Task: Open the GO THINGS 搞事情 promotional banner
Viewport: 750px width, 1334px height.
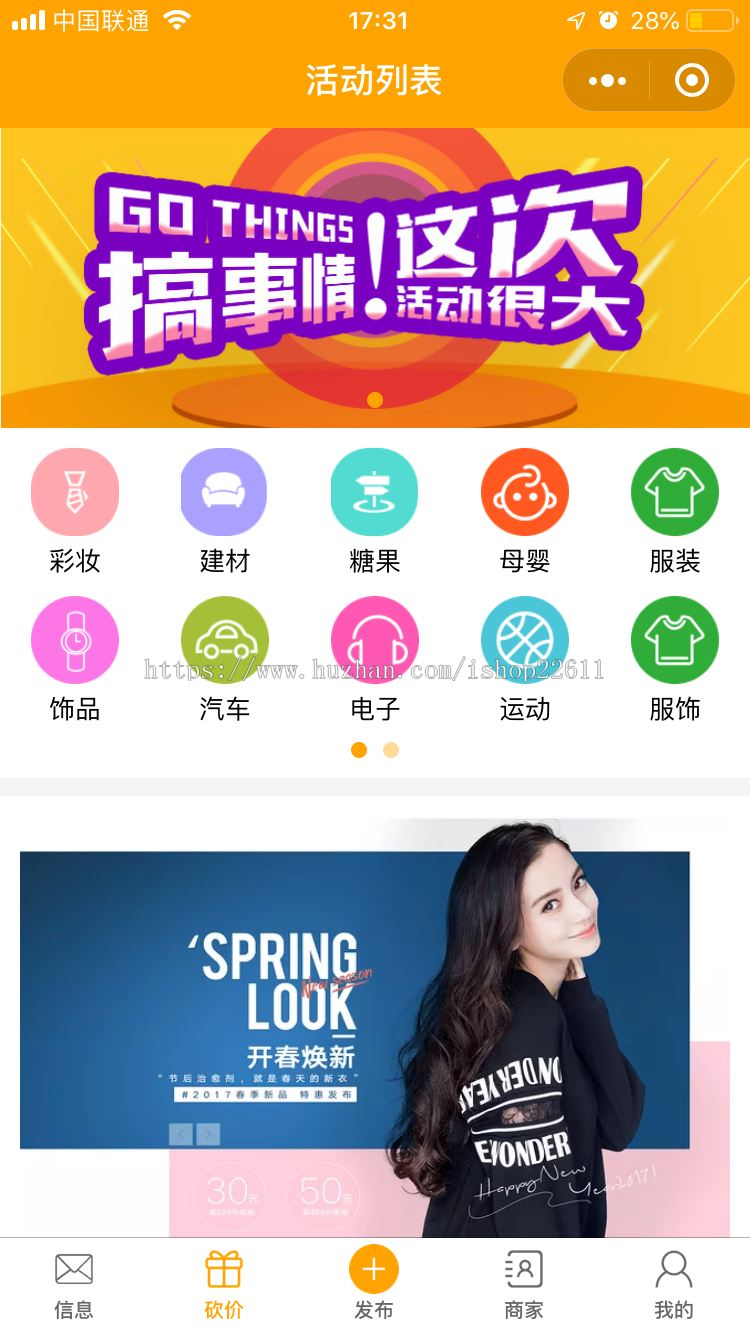Action: (x=375, y=273)
